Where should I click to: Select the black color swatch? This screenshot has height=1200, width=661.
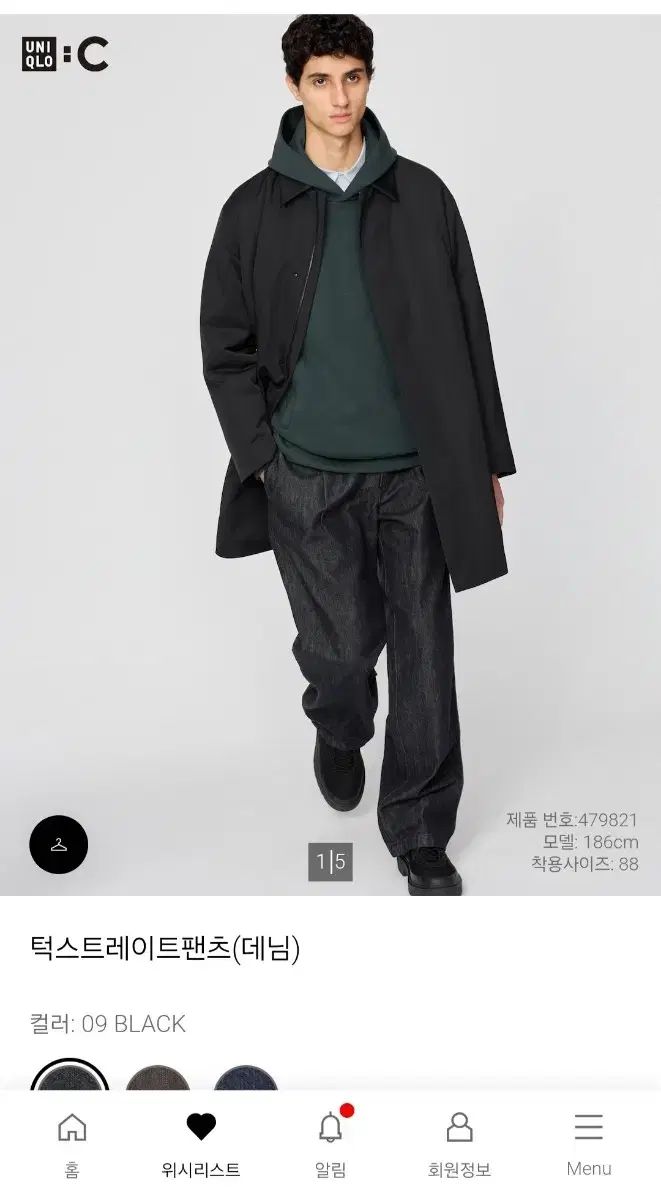(x=69, y=1078)
